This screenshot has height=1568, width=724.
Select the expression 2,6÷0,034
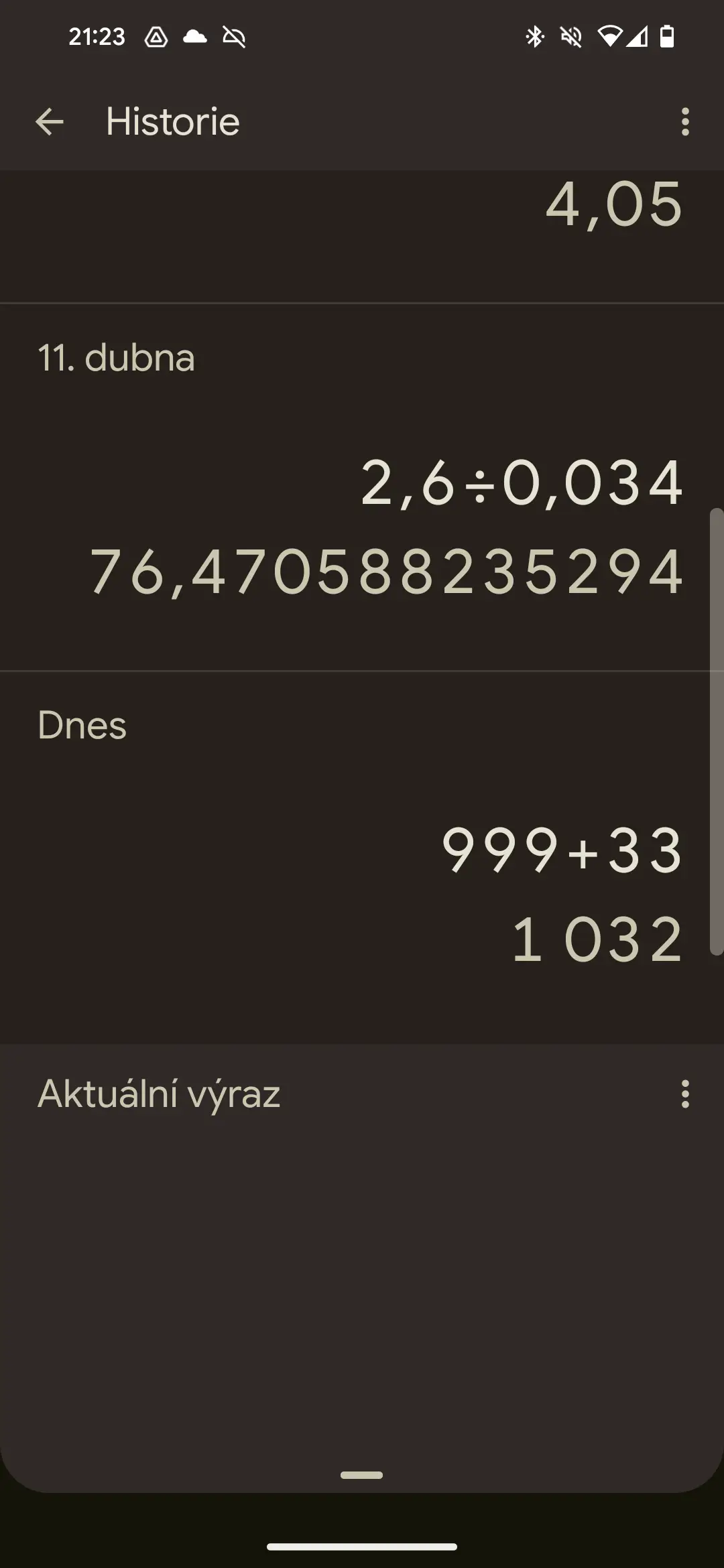click(x=522, y=483)
